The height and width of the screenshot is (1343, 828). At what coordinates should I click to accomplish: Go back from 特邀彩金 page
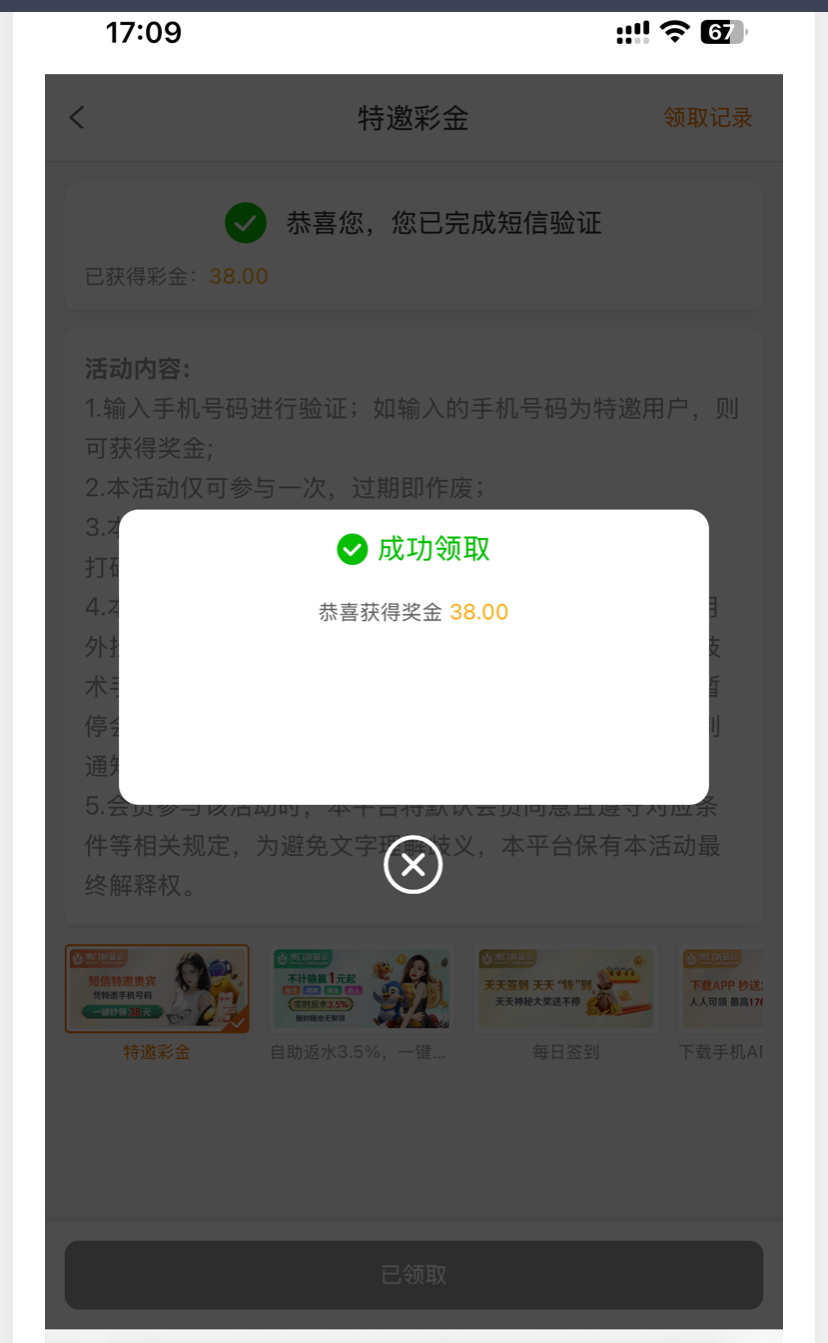pyautogui.click(x=77, y=118)
